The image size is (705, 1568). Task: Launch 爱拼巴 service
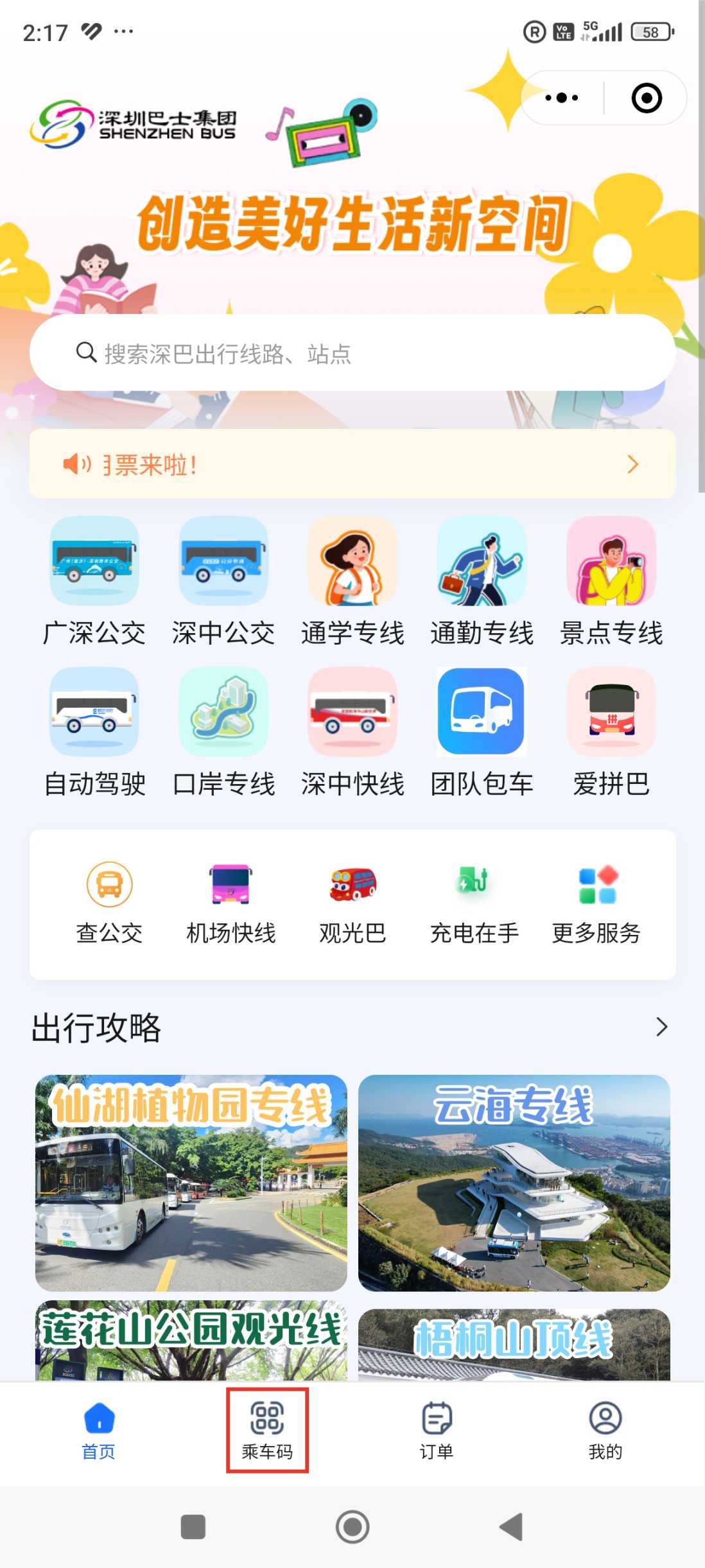(611, 732)
